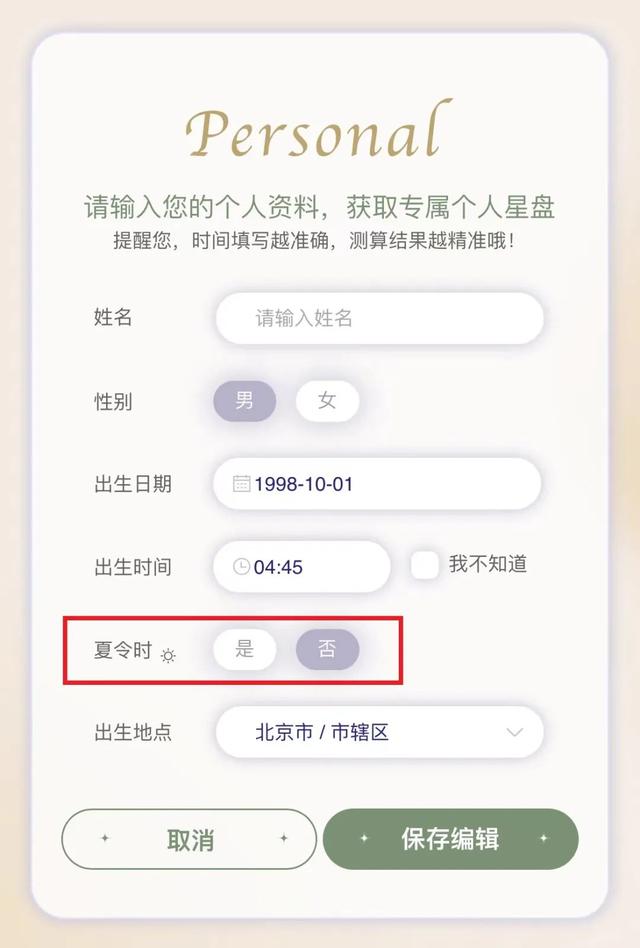The height and width of the screenshot is (948, 640).
Task: Select 女 as gender
Action: pos(327,401)
